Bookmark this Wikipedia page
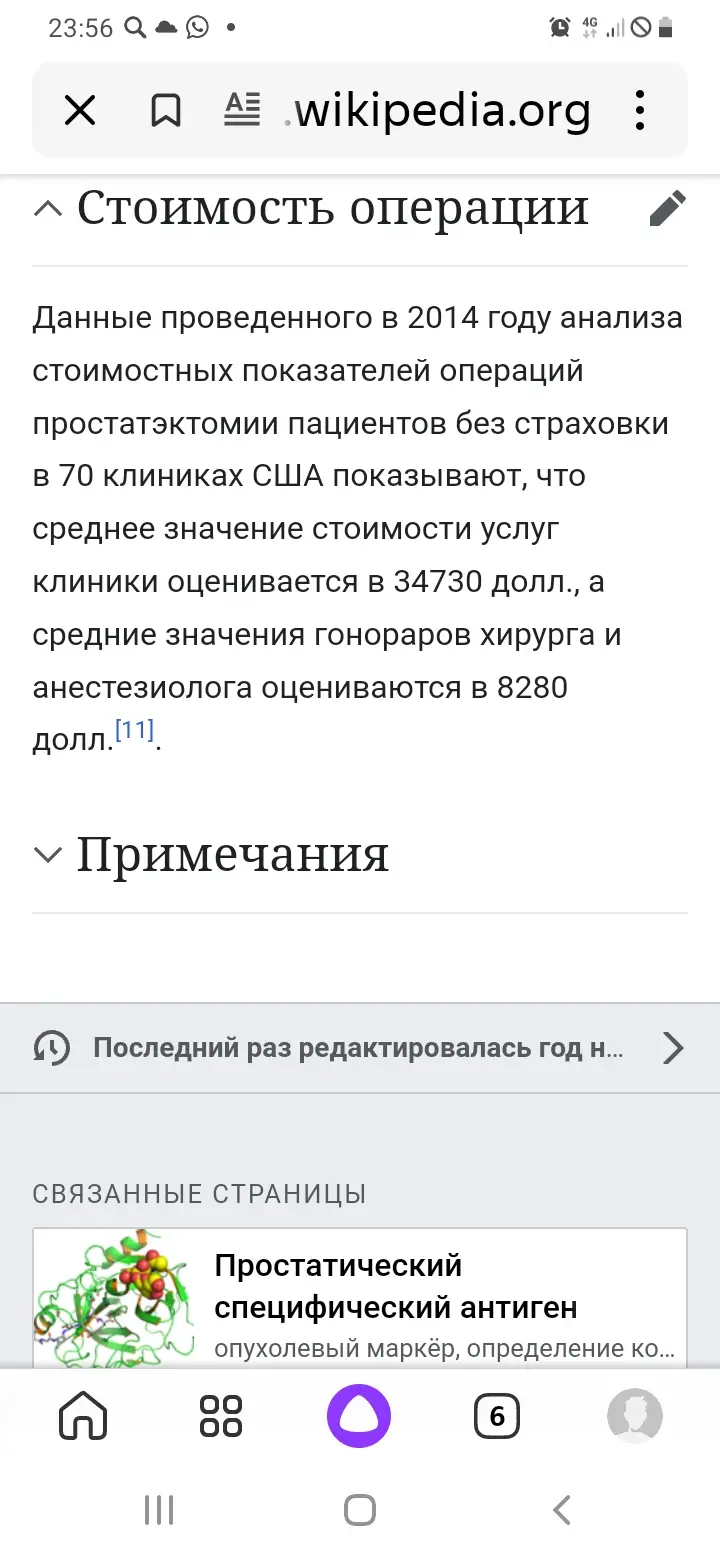This screenshot has height=1560, width=720. point(165,111)
